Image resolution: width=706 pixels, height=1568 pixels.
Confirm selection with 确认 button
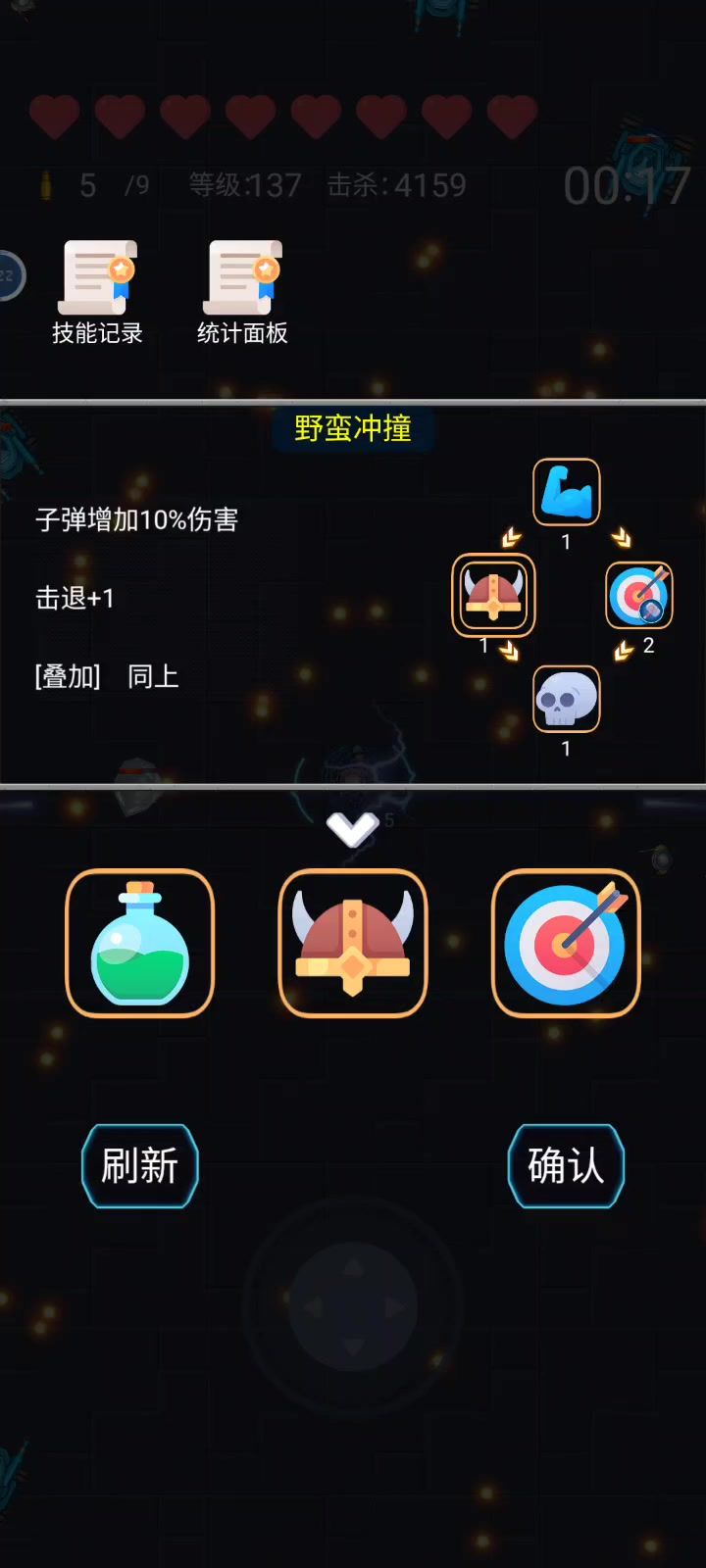566,1166
